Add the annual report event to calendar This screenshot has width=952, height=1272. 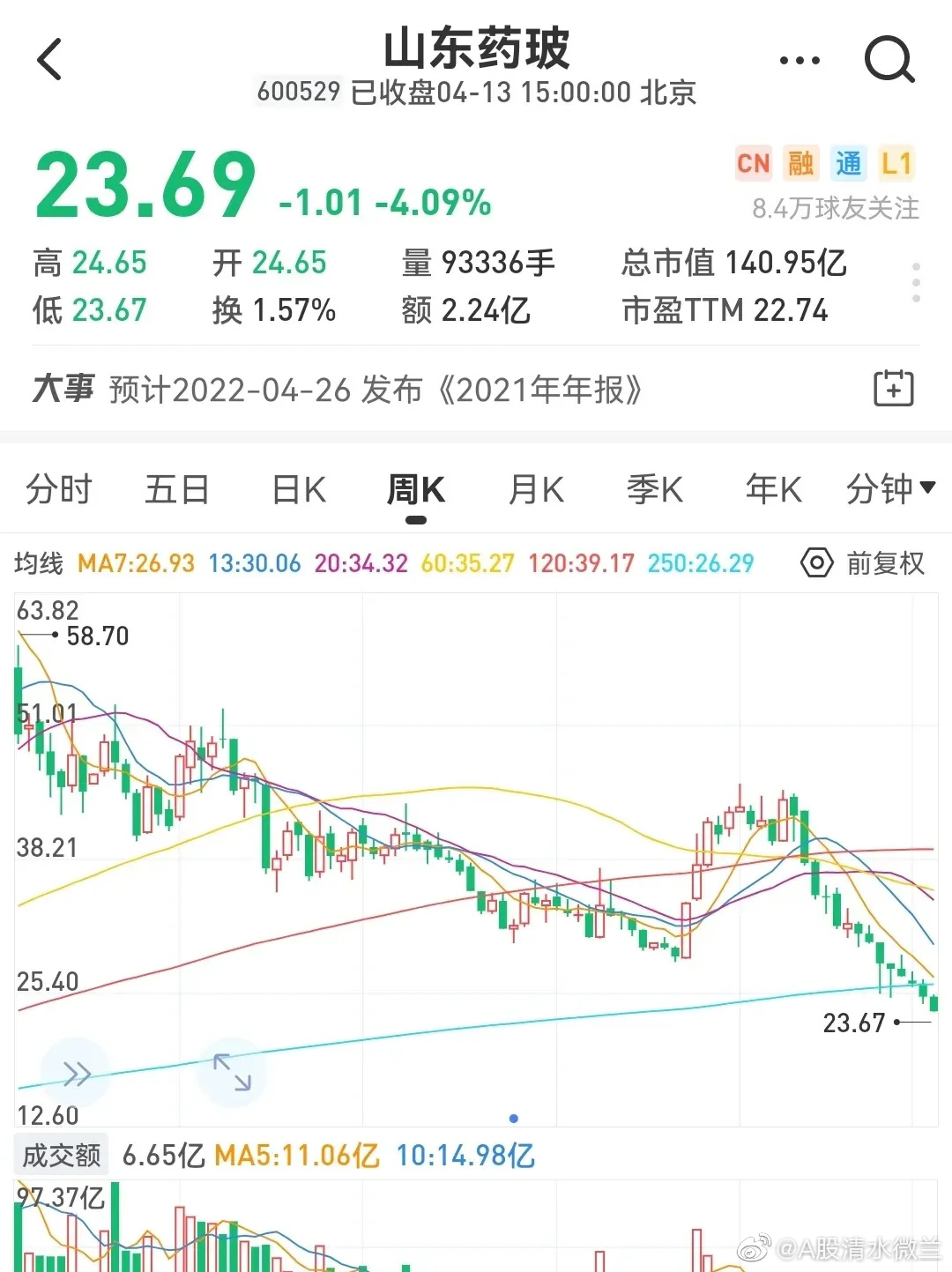[893, 389]
